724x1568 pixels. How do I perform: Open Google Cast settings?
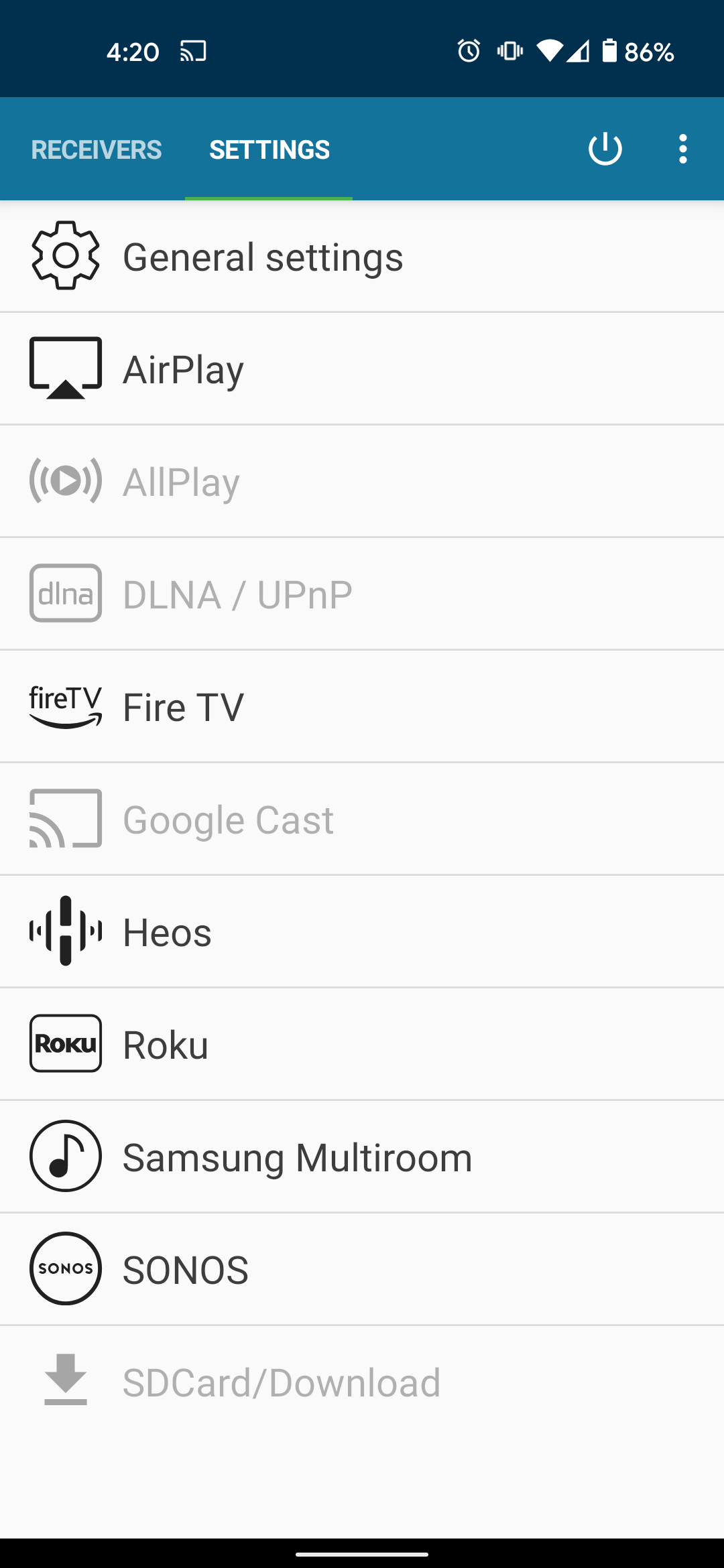(362, 819)
